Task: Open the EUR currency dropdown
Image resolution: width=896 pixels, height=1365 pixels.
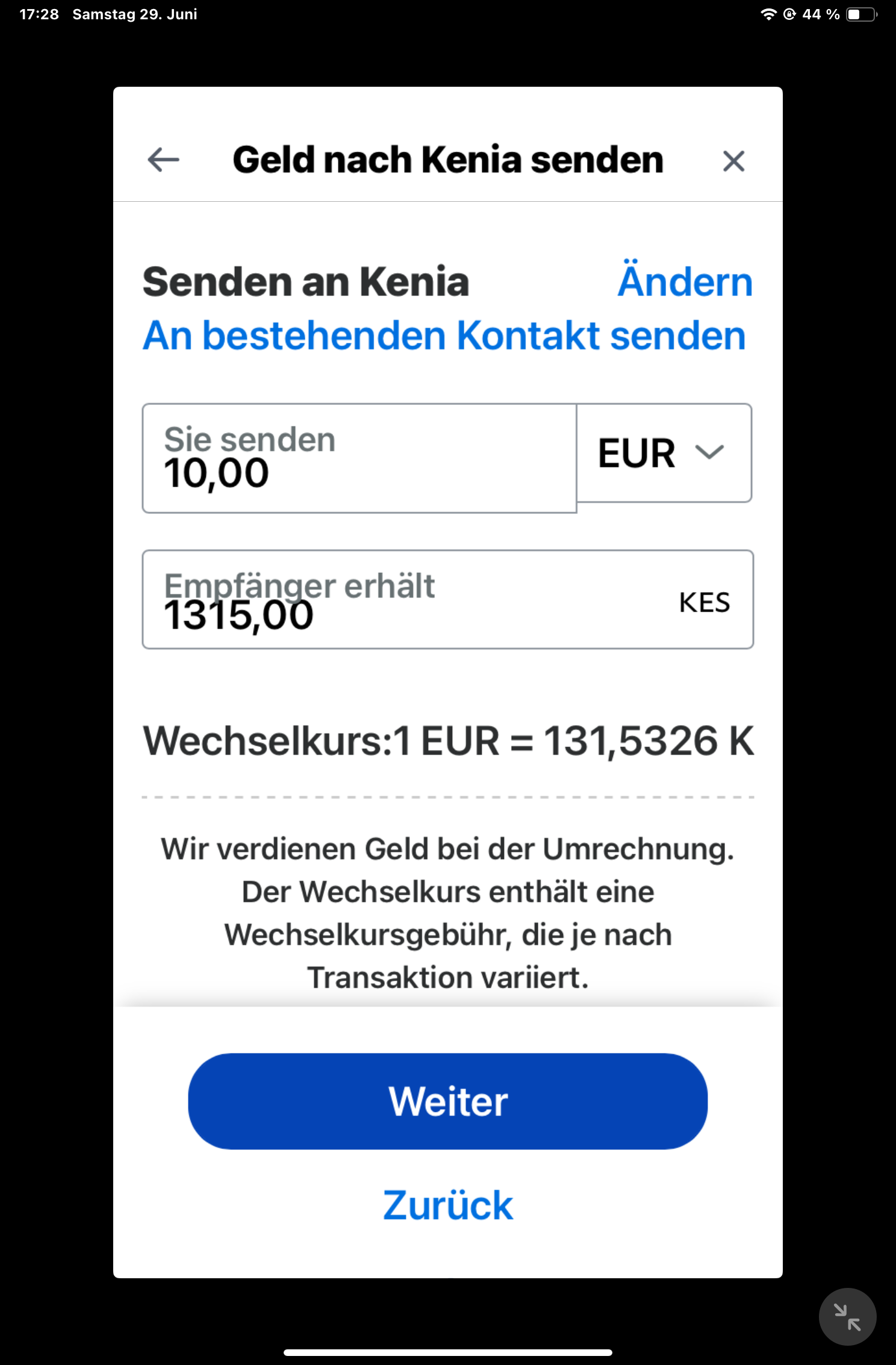Action: click(664, 453)
